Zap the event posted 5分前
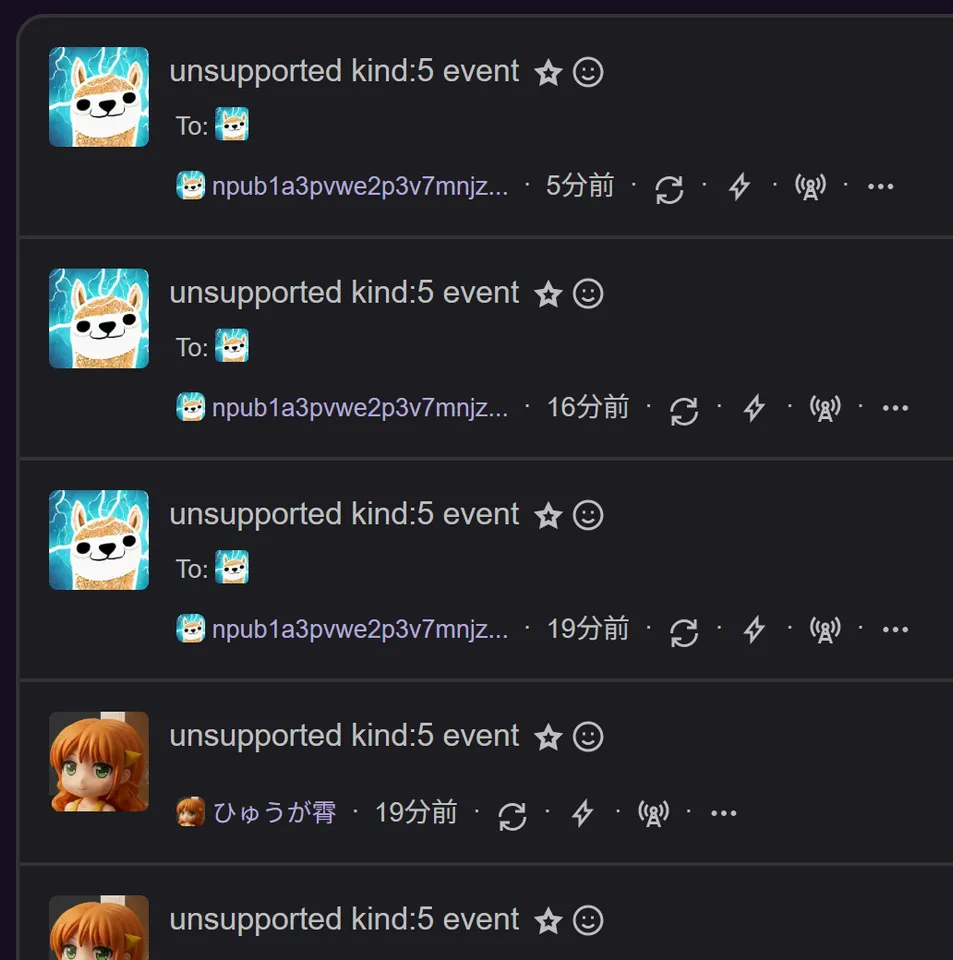The width and height of the screenshot is (953, 960). (739, 187)
